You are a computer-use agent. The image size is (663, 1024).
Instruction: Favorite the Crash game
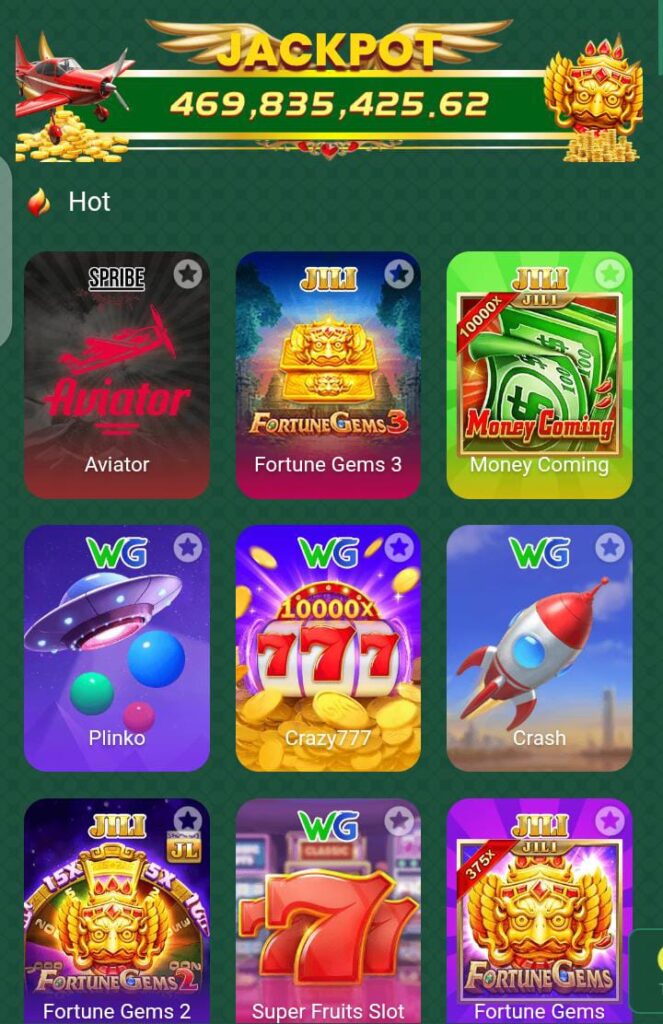tap(609, 547)
